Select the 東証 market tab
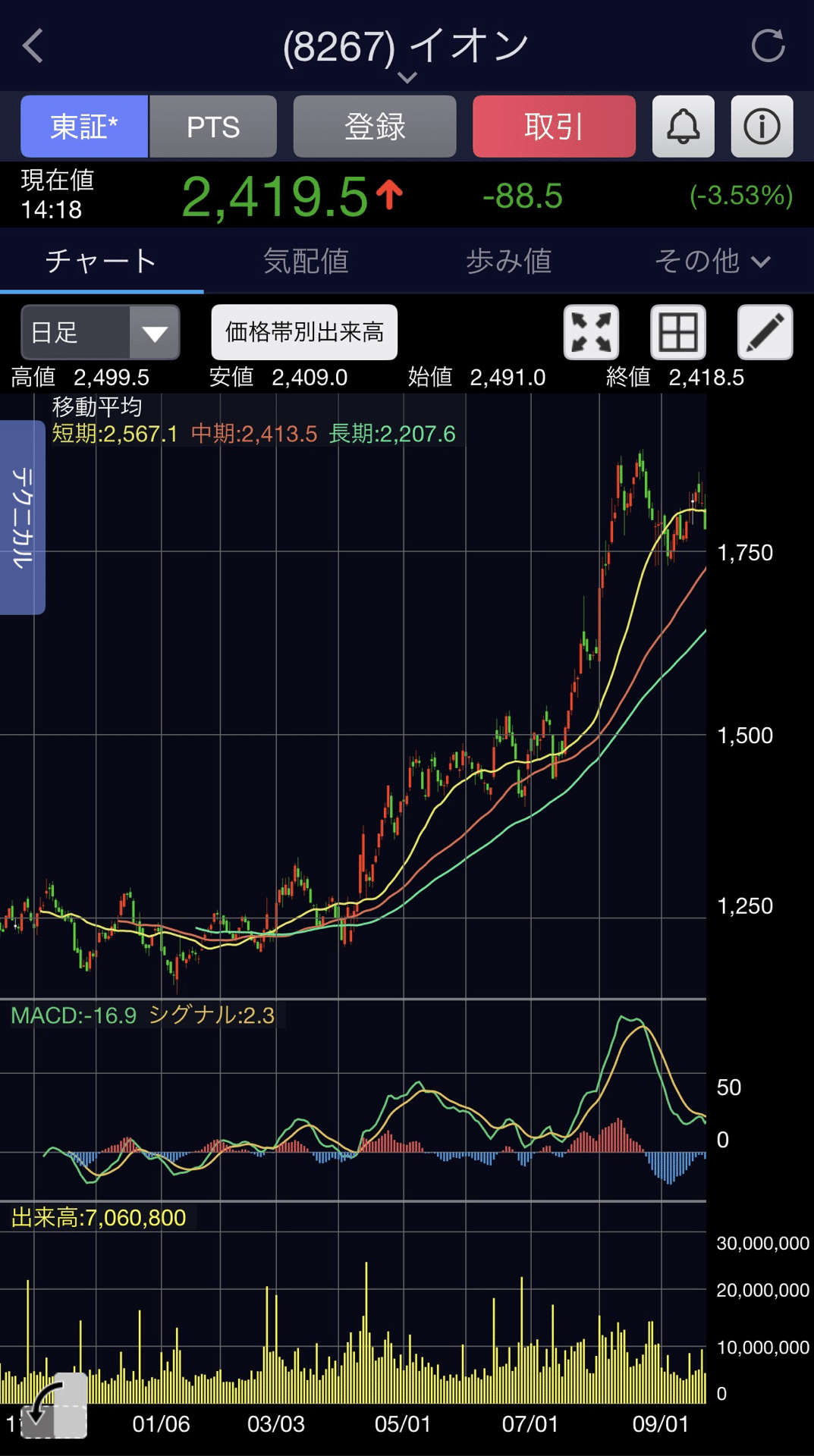 (x=84, y=127)
